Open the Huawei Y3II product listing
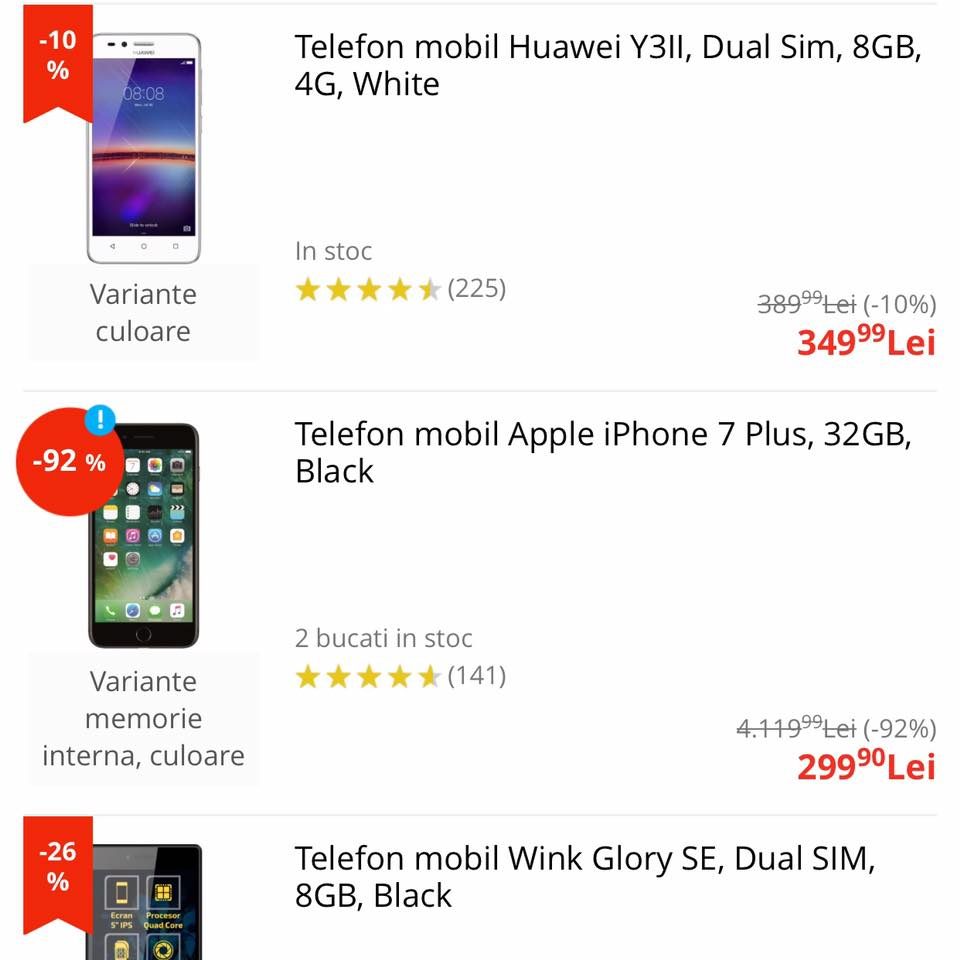Viewport: 960px width, 960px height. 607,65
